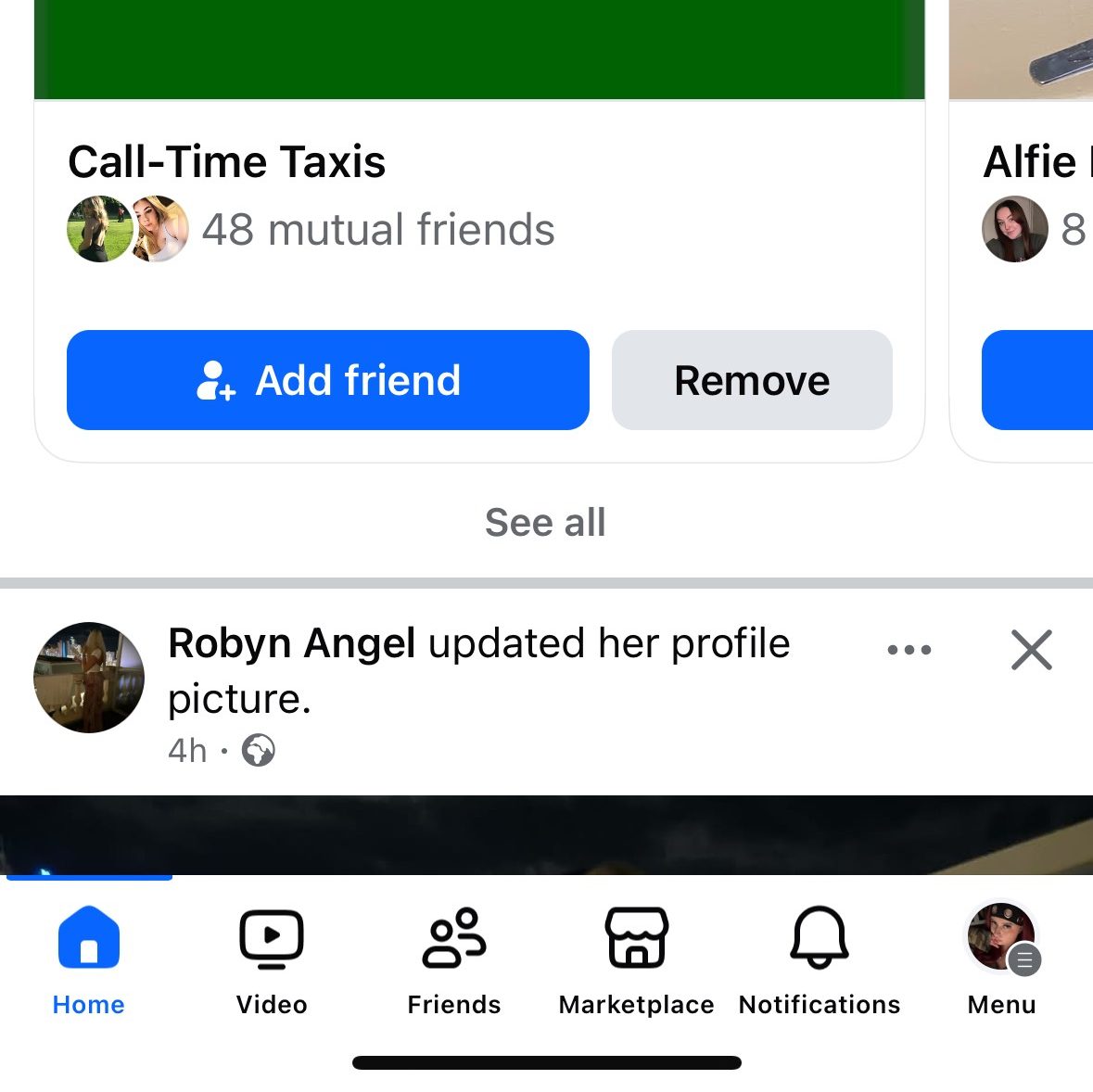Open options for Robyn Angel's post
Screen dimensions: 1093x1092
(x=909, y=650)
